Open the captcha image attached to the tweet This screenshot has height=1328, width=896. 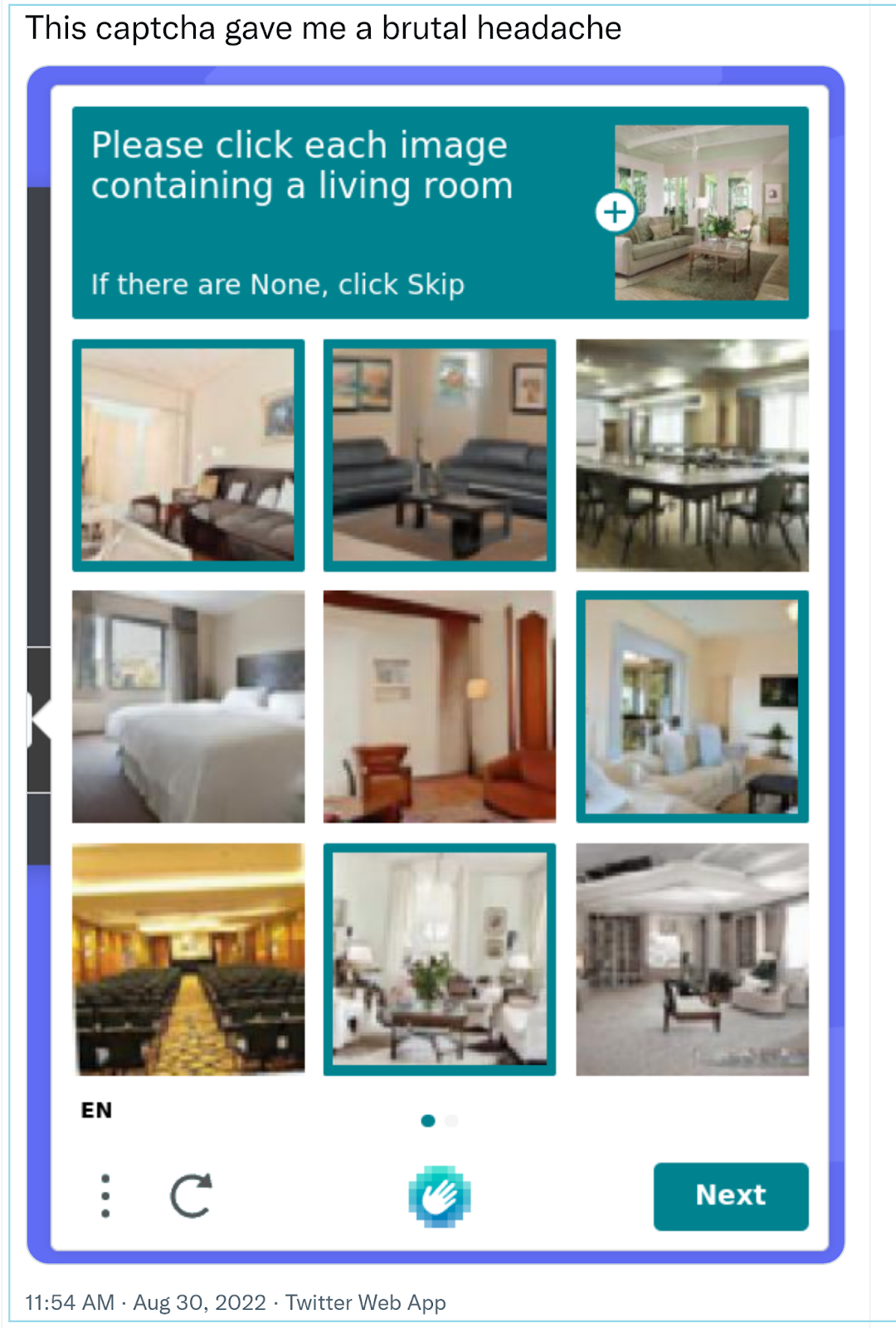(436, 664)
